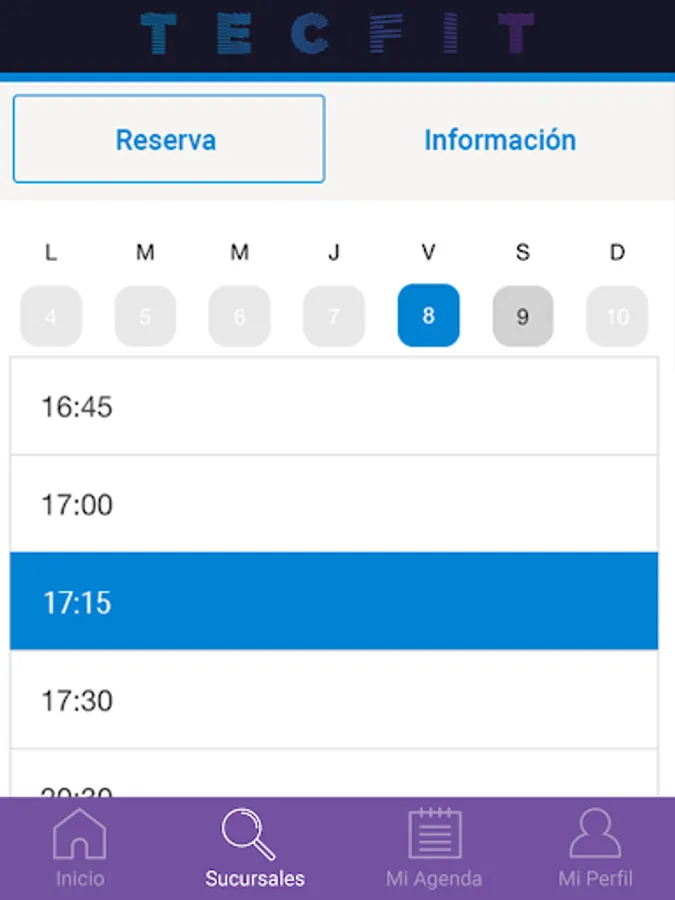675x900 pixels.
Task: Go to Mi Perfil
Action: [x=595, y=848]
